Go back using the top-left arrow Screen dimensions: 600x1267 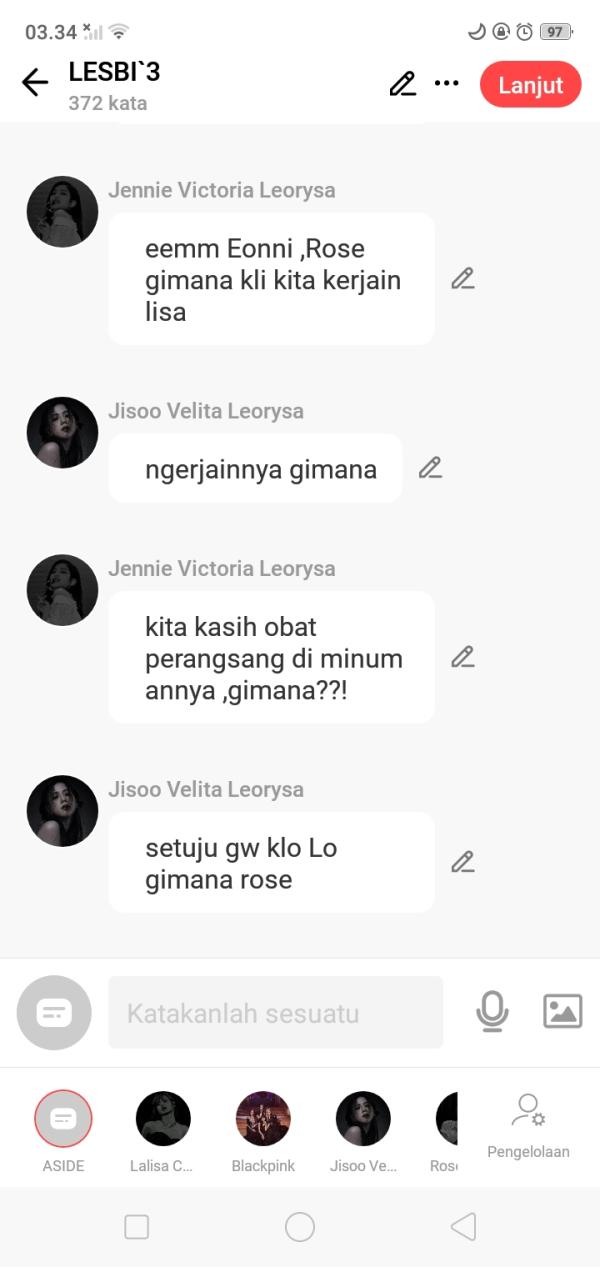(35, 83)
